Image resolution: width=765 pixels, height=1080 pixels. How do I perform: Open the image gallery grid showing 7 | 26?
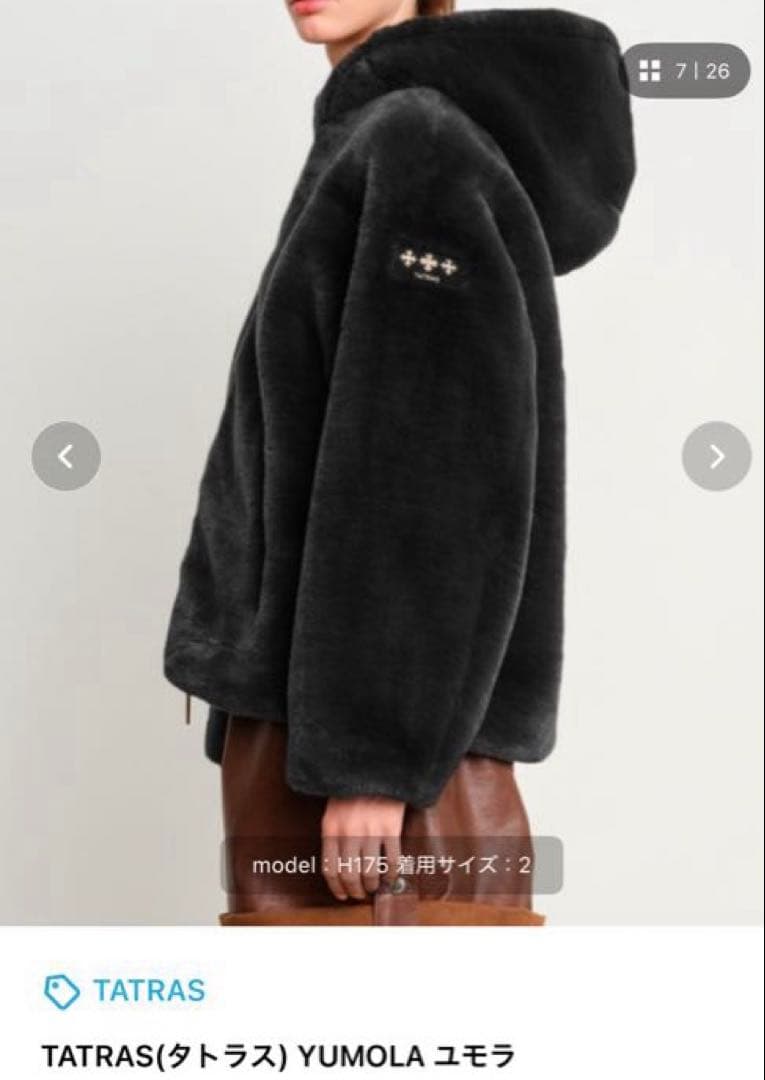pos(686,71)
